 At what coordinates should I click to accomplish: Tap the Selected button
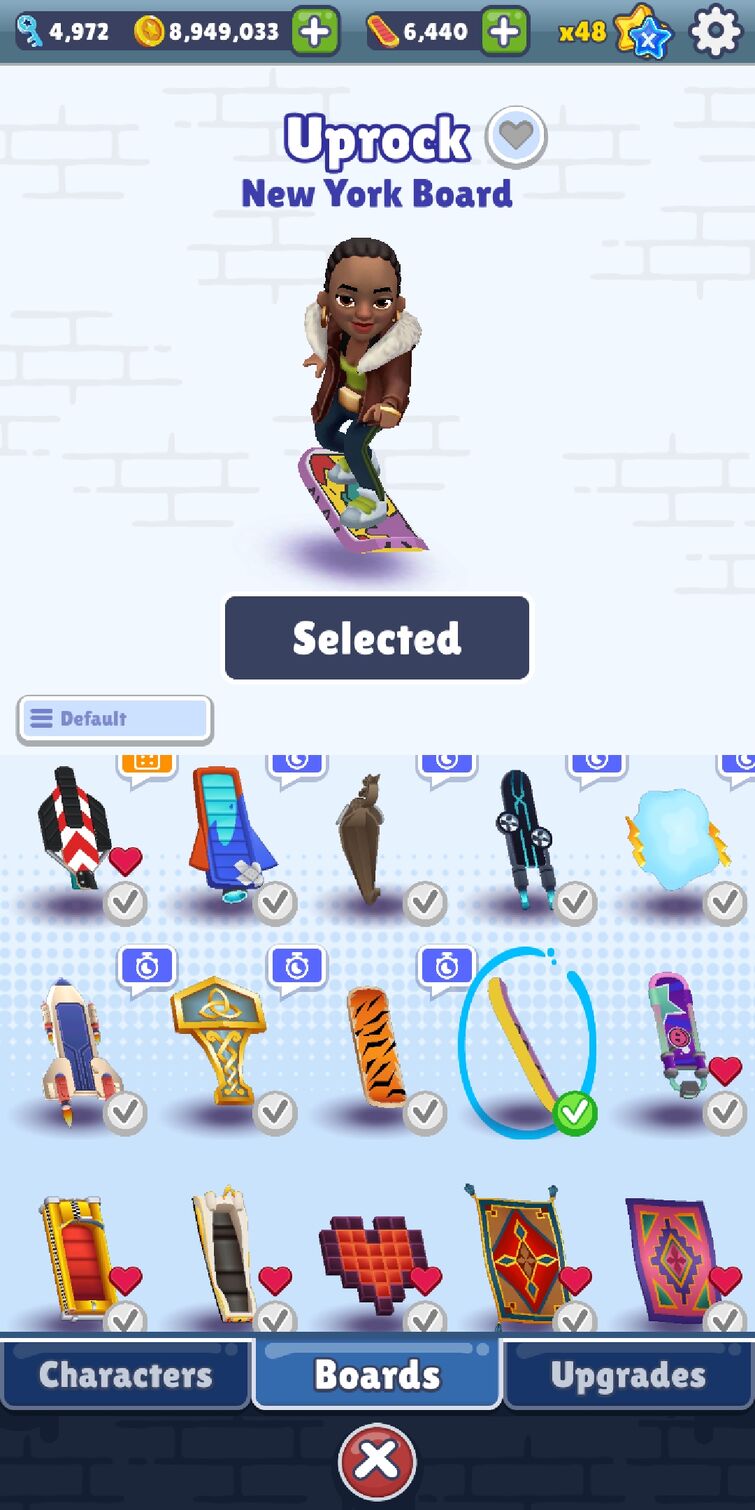[377, 638]
